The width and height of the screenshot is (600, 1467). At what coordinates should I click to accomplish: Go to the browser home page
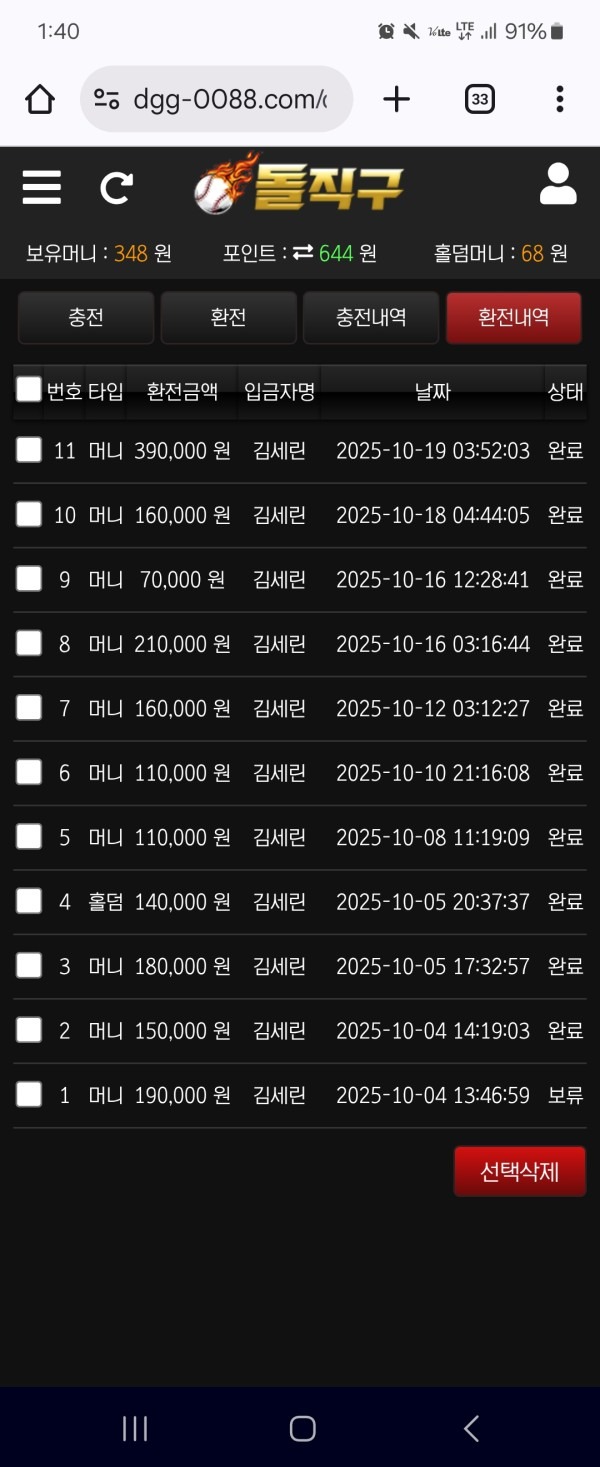40,99
